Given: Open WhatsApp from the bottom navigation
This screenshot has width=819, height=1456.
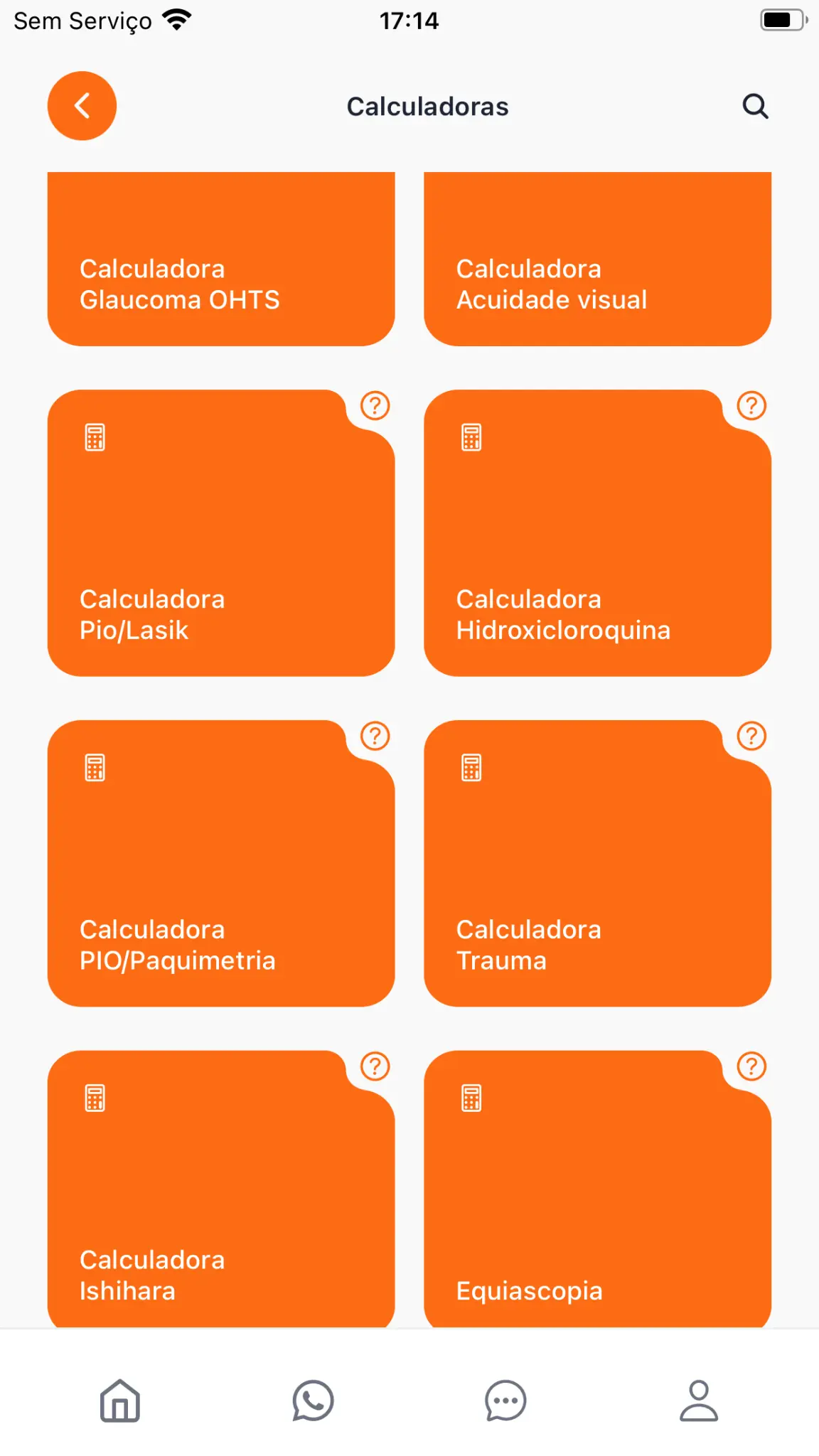Looking at the screenshot, I should tap(313, 1401).
